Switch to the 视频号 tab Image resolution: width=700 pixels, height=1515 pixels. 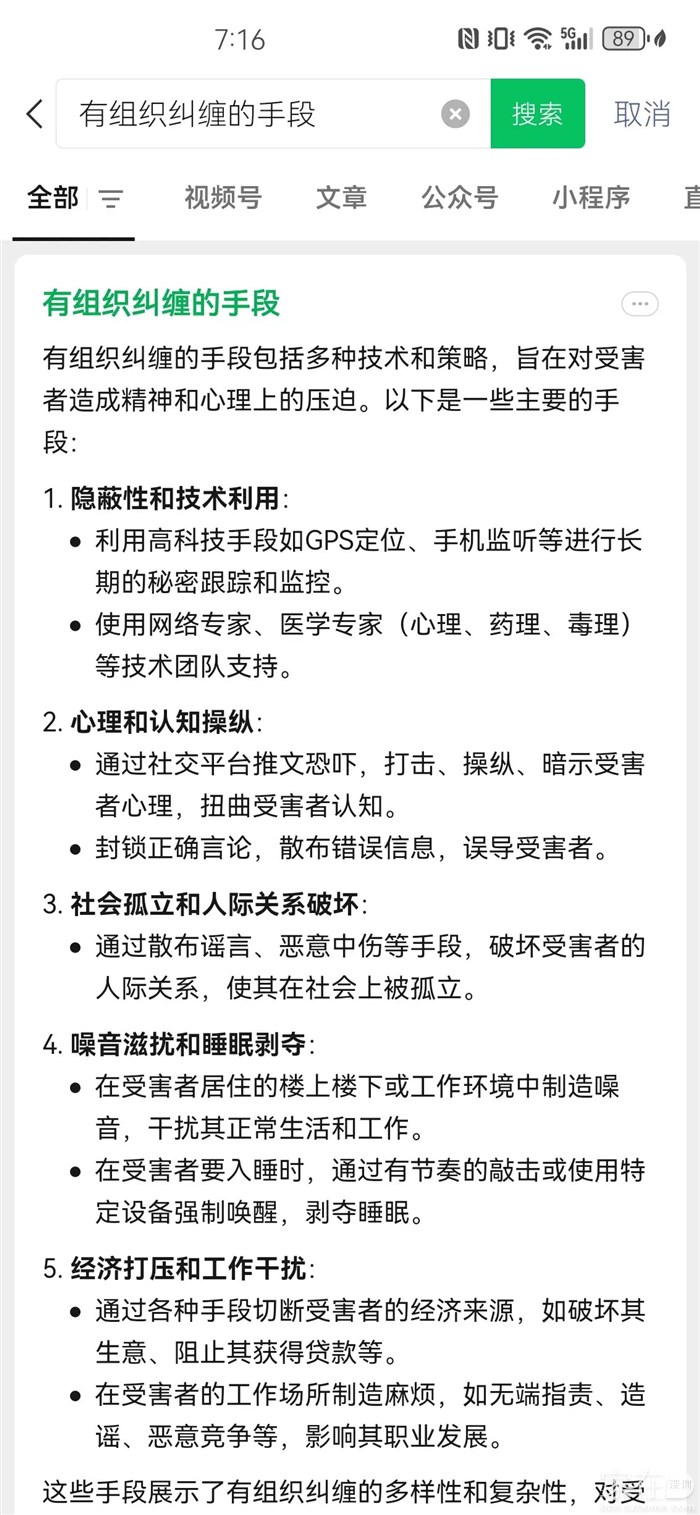(x=222, y=198)
